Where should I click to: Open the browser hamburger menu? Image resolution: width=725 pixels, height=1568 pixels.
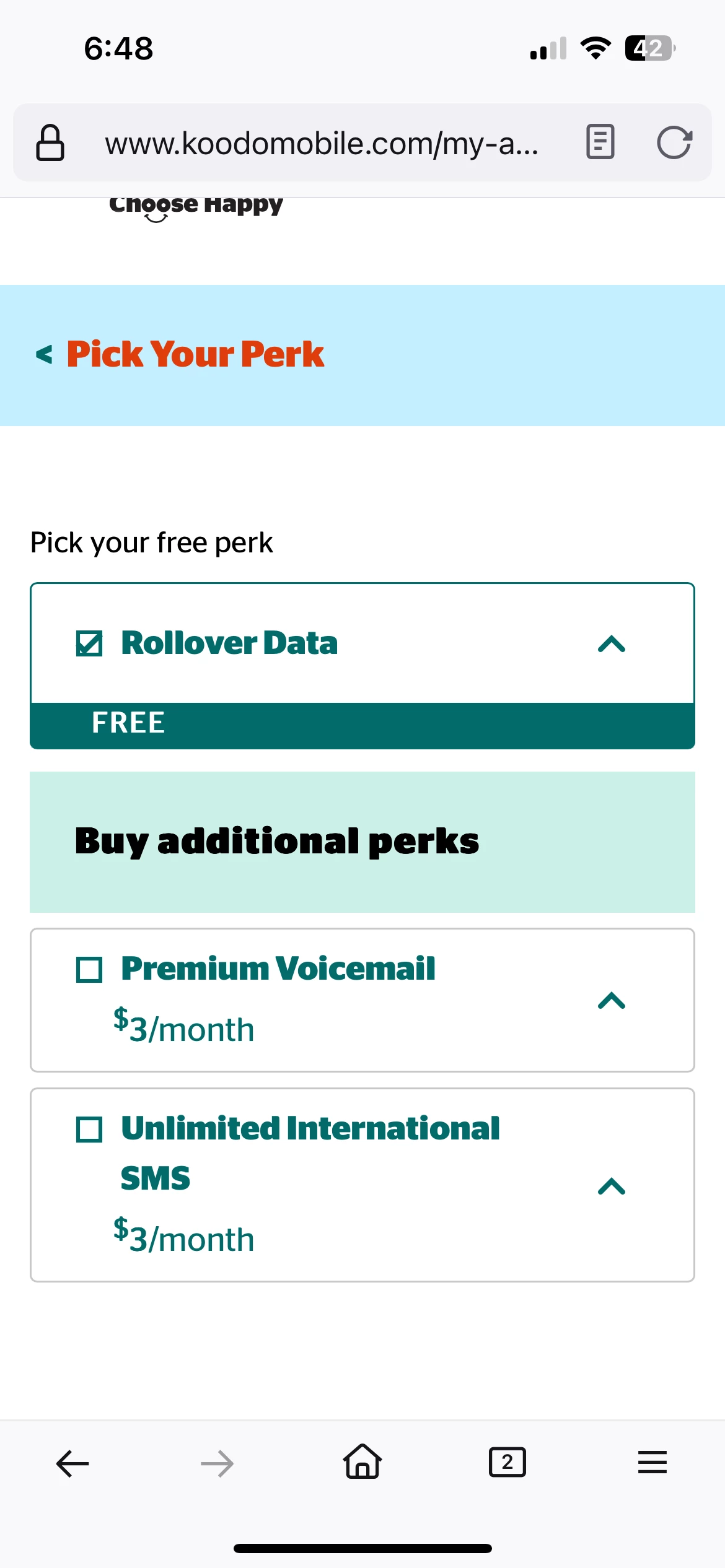pos(652,1463)
